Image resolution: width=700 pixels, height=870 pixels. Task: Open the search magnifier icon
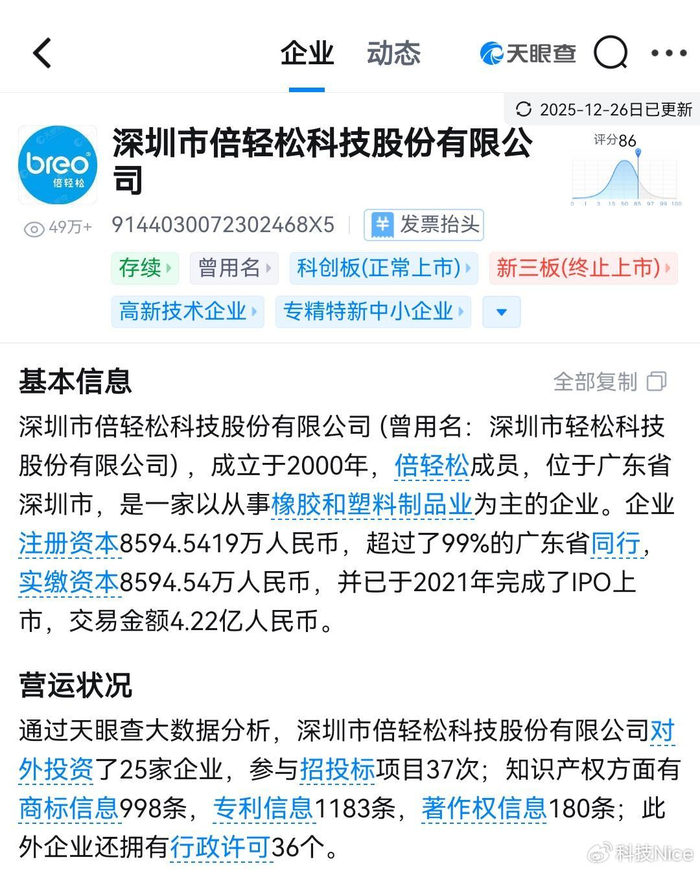pyautogui.click(x=610, y=53)
